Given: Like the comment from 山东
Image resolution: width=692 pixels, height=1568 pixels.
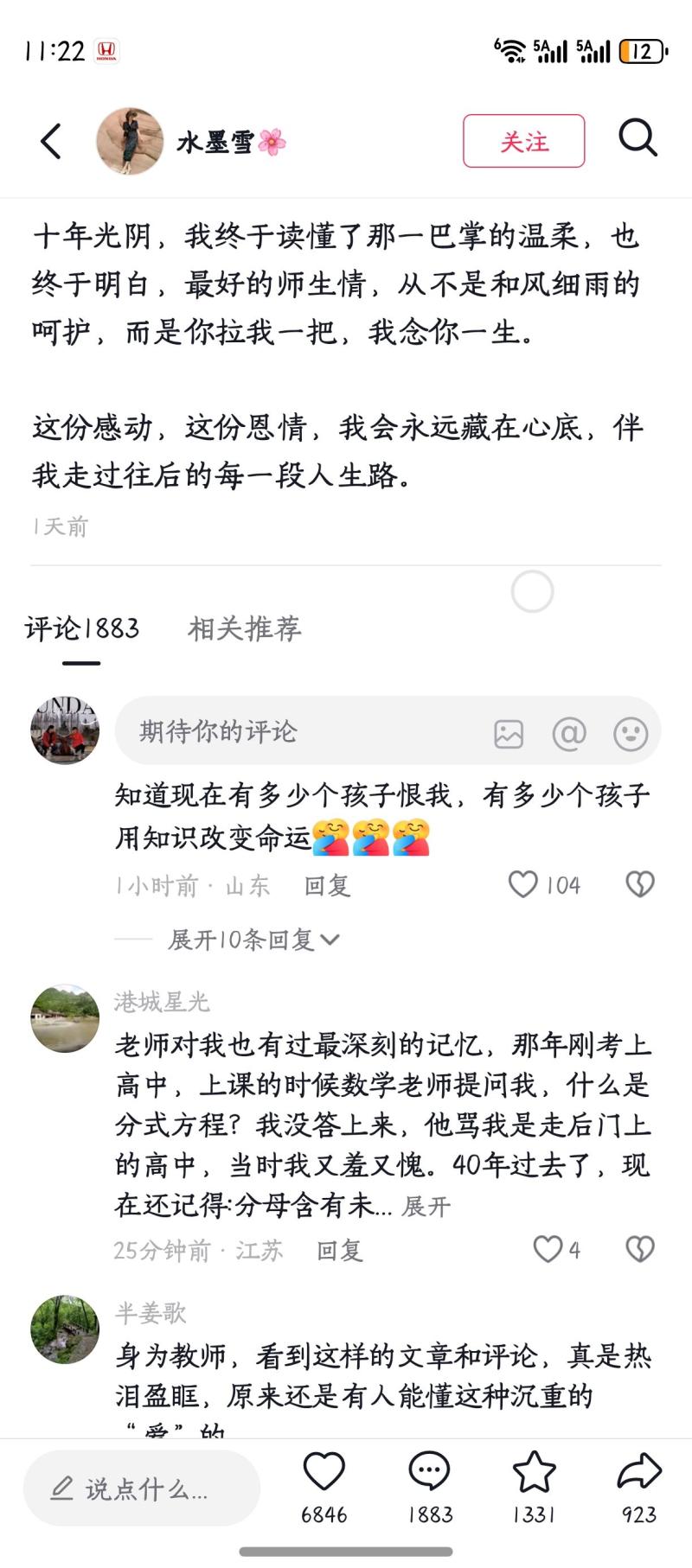Looking at the screenshot, I should [523, 884].
